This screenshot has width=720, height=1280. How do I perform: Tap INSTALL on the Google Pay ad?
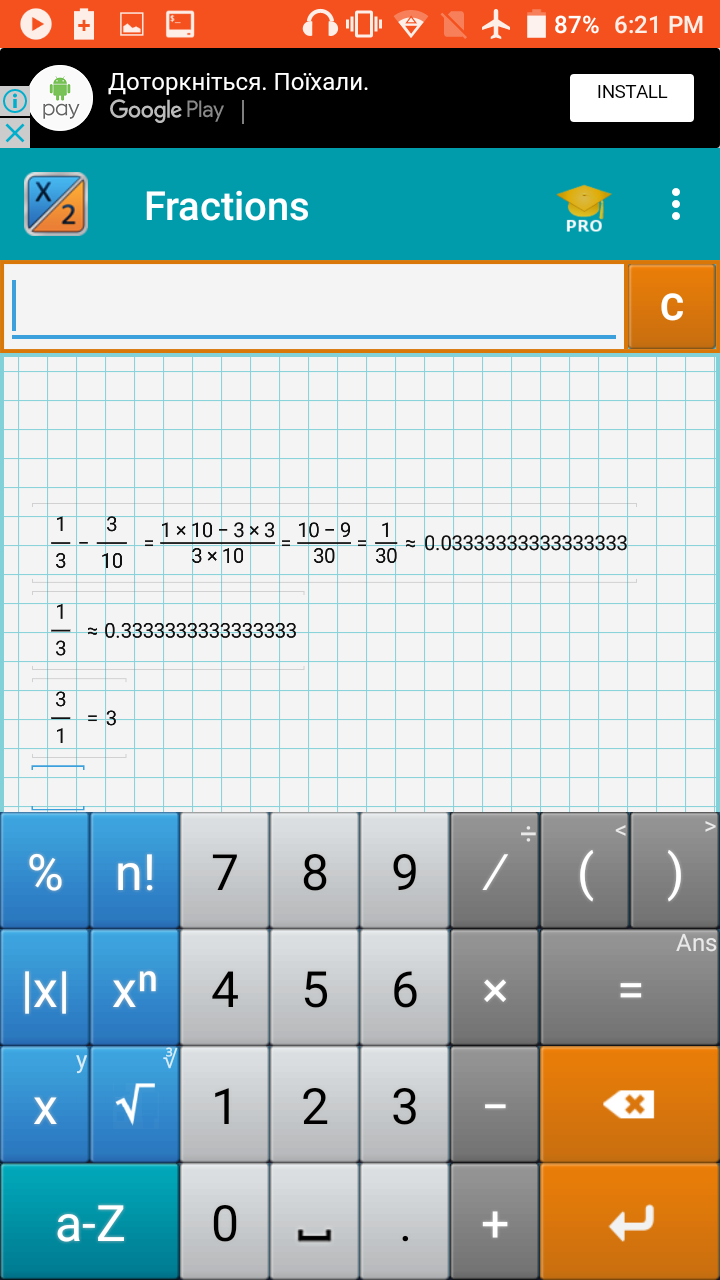[x=631, y=97]
